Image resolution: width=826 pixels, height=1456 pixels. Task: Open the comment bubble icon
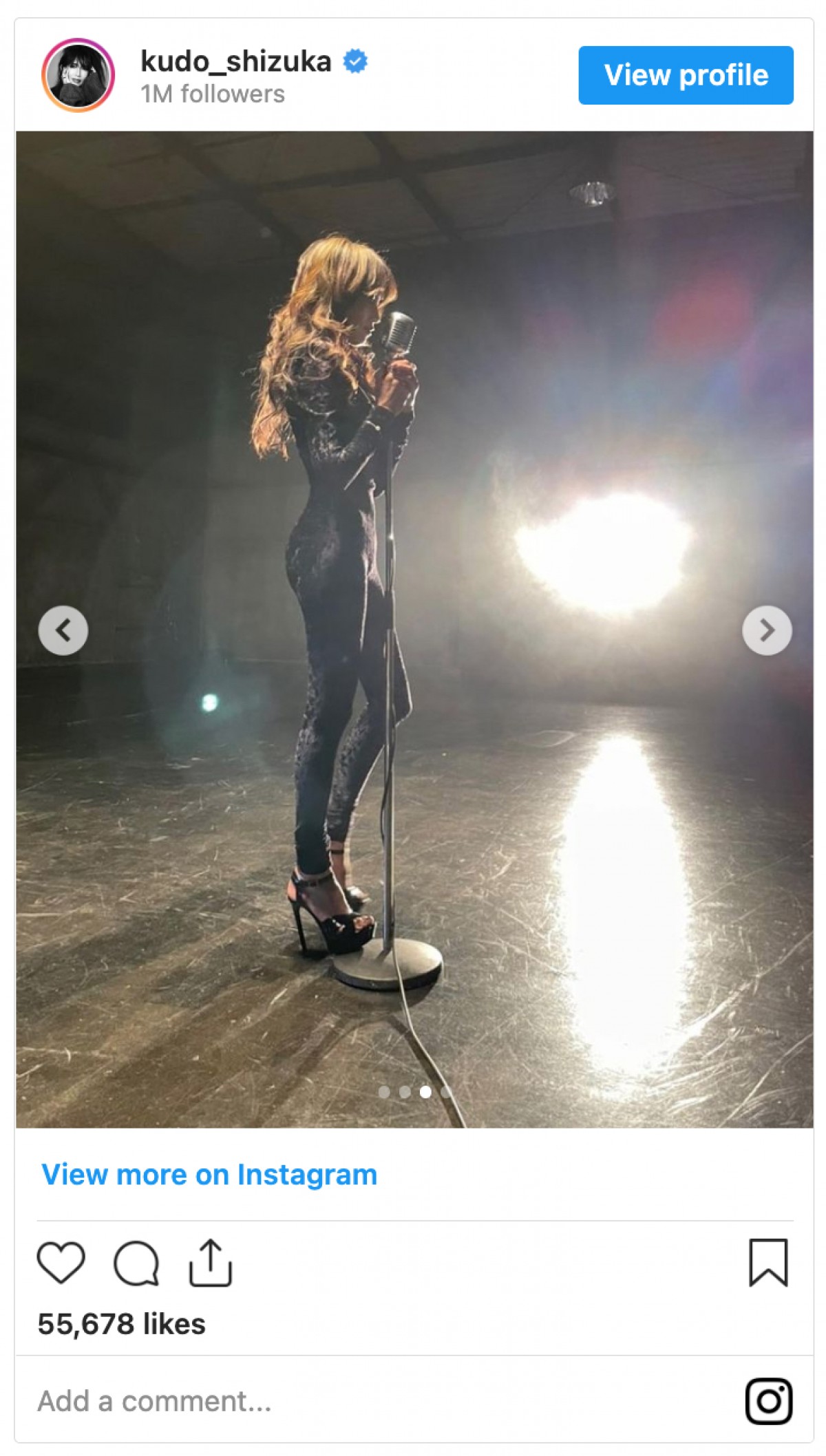136,1263
